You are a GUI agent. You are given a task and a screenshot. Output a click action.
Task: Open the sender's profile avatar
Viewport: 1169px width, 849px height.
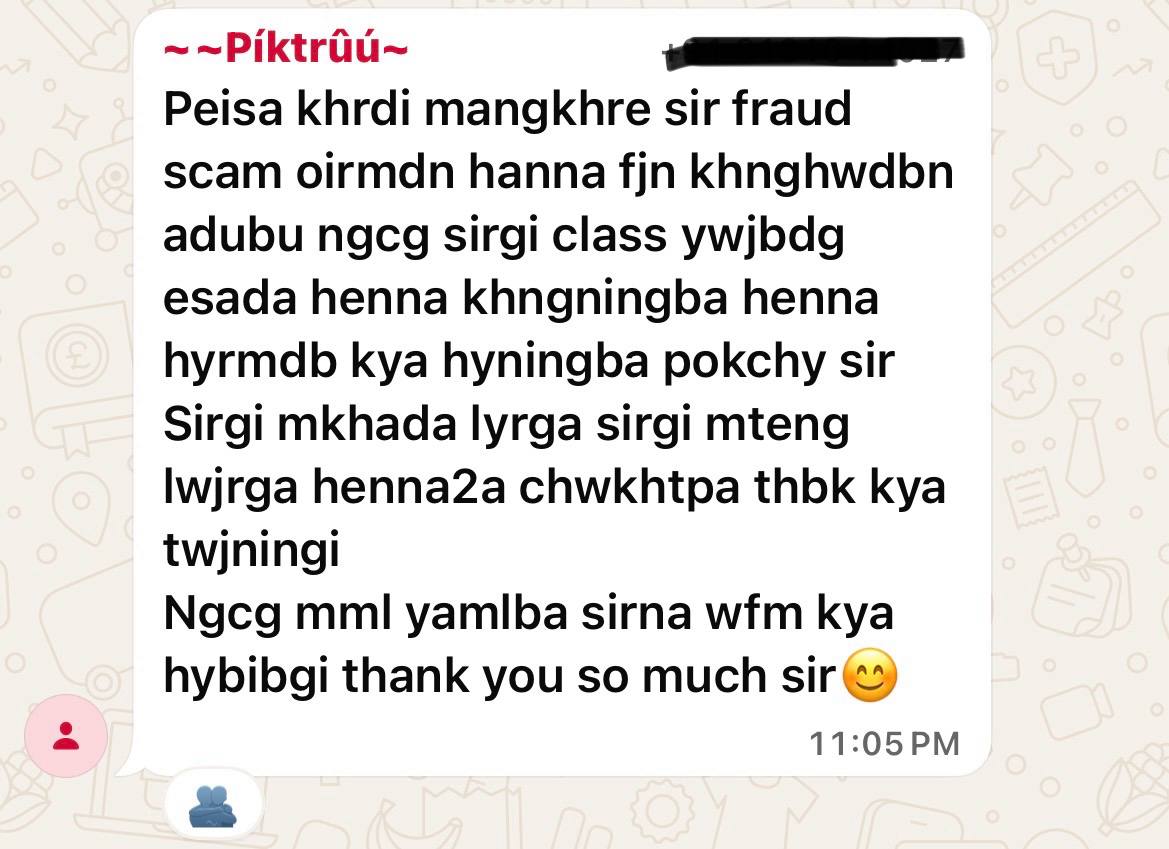pyautogui.click(x=67, y=738)
